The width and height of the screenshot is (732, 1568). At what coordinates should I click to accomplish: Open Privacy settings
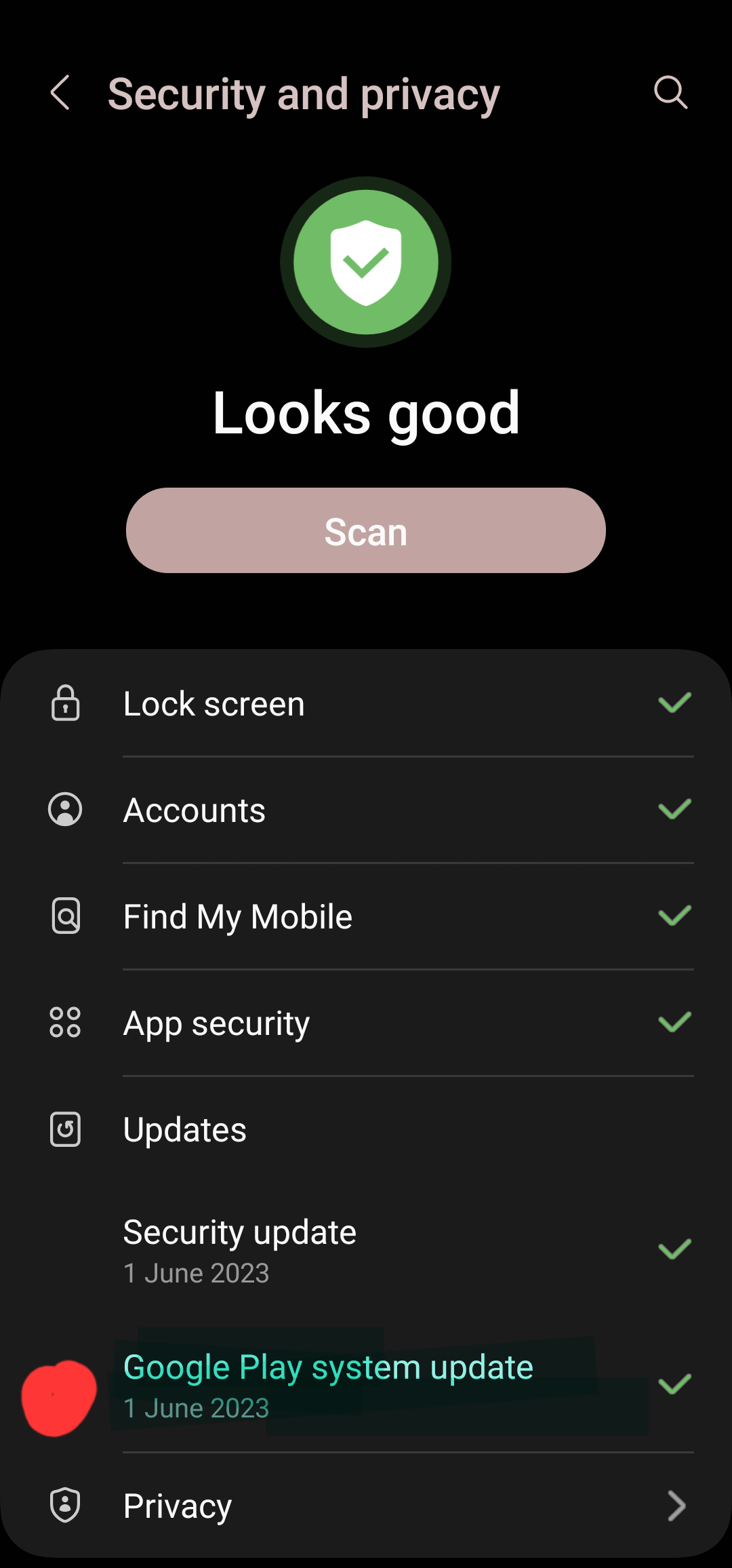(x=366, y=1506)
